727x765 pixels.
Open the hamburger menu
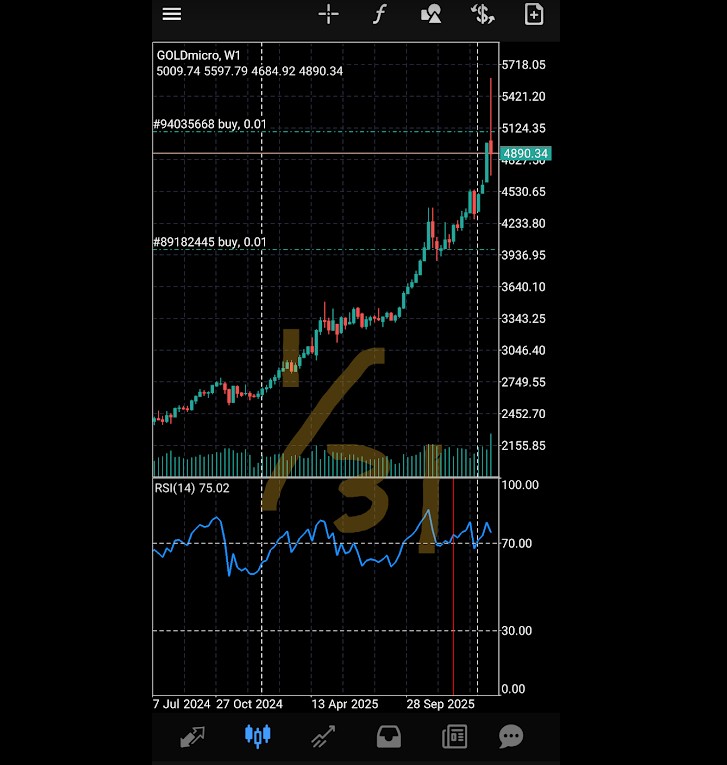pyautogui.click(x=172, y=14)
